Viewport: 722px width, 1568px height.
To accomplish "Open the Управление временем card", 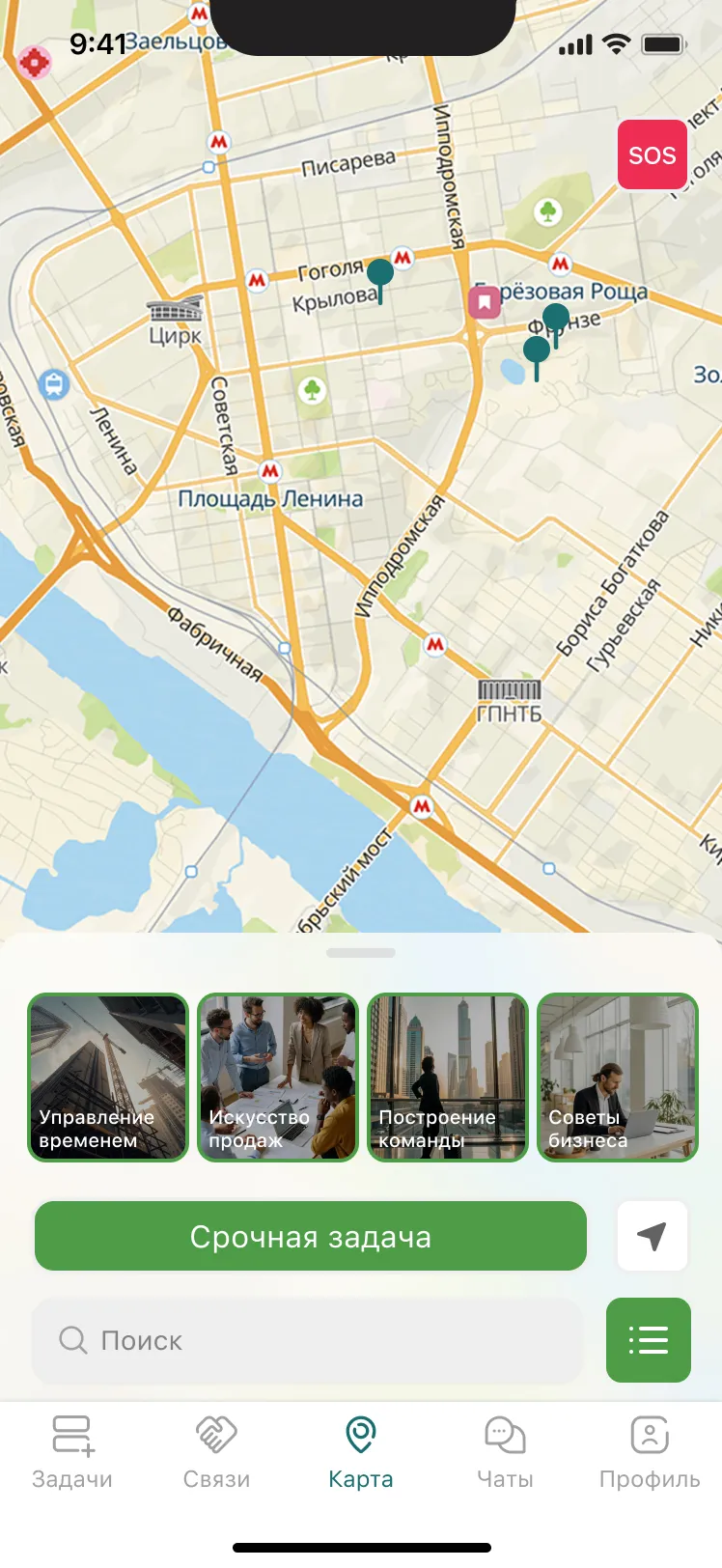I will coord(108,1078).
